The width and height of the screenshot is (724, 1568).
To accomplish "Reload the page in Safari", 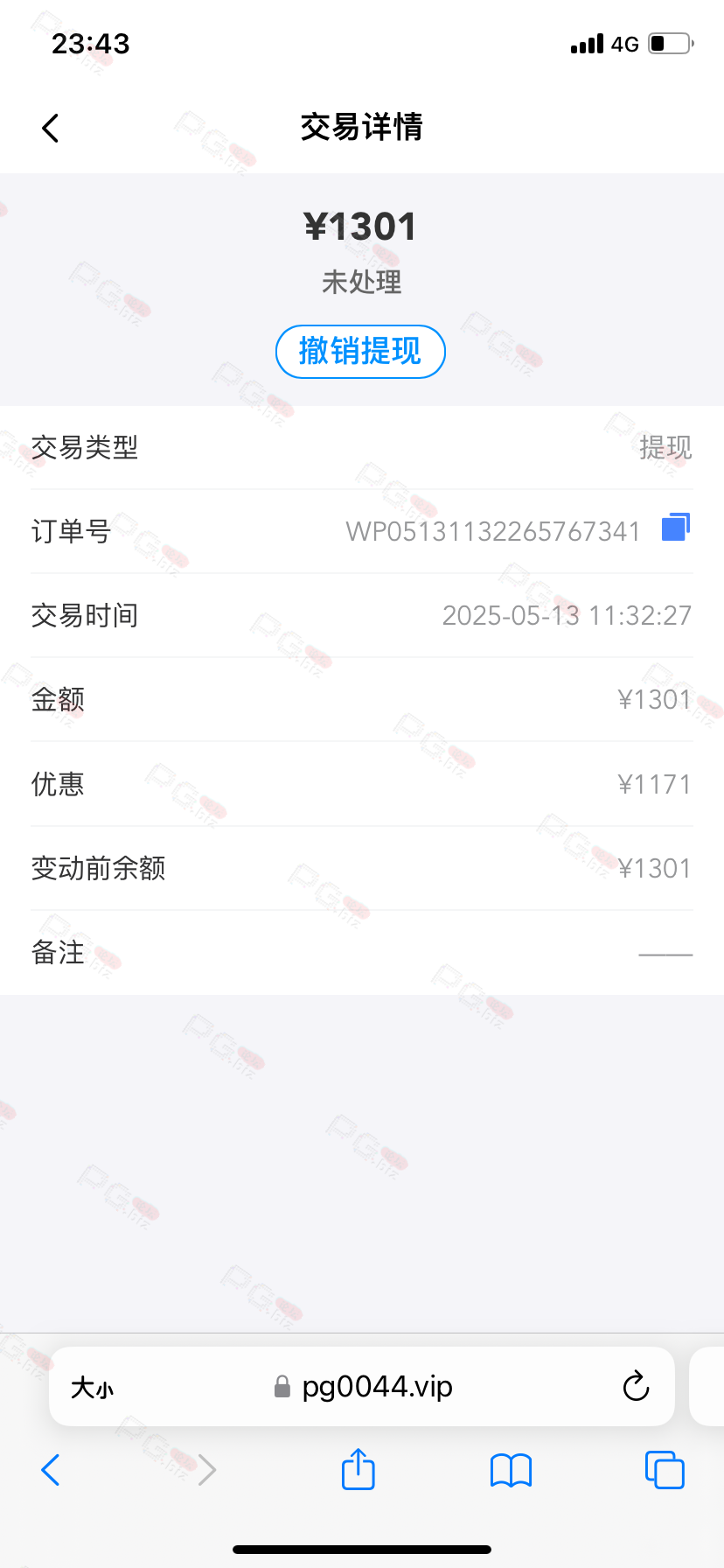I will (636, 1387).
